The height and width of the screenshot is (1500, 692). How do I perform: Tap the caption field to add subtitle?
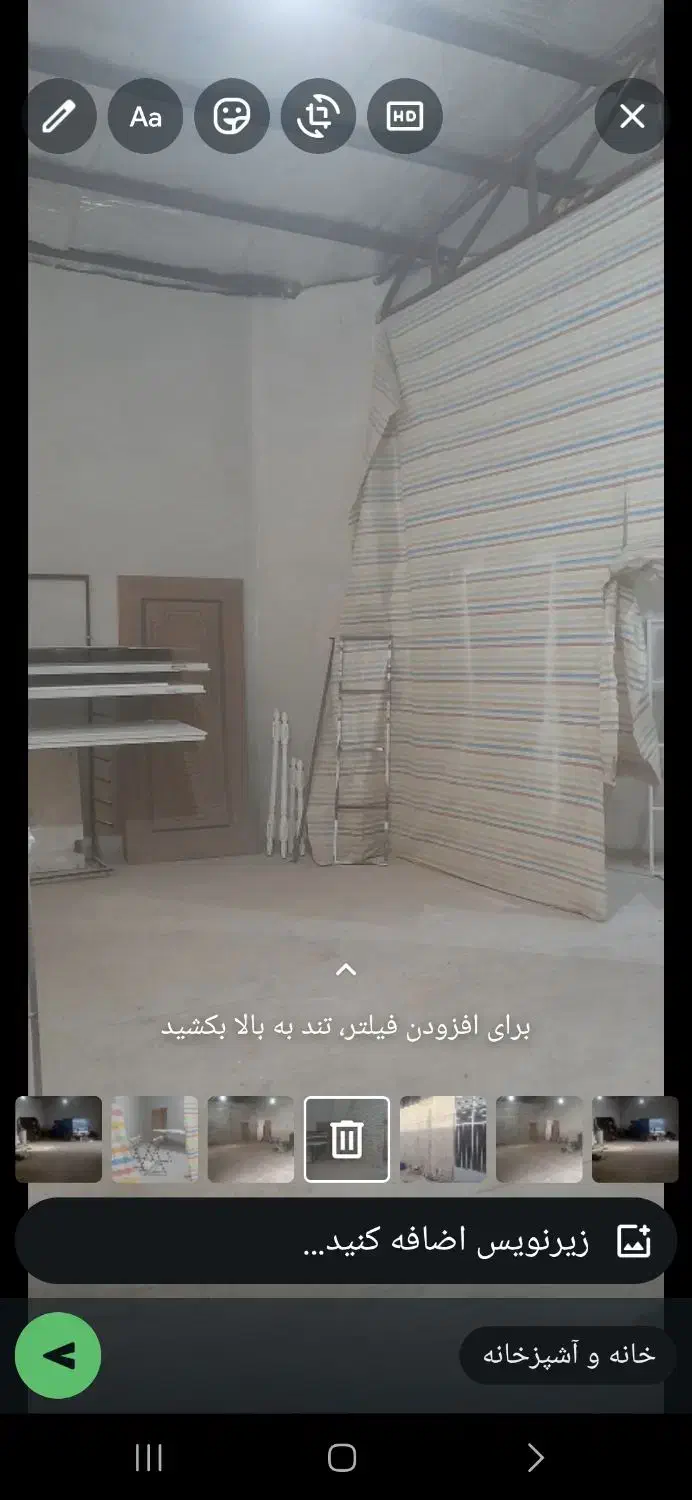coord(420,1241)
